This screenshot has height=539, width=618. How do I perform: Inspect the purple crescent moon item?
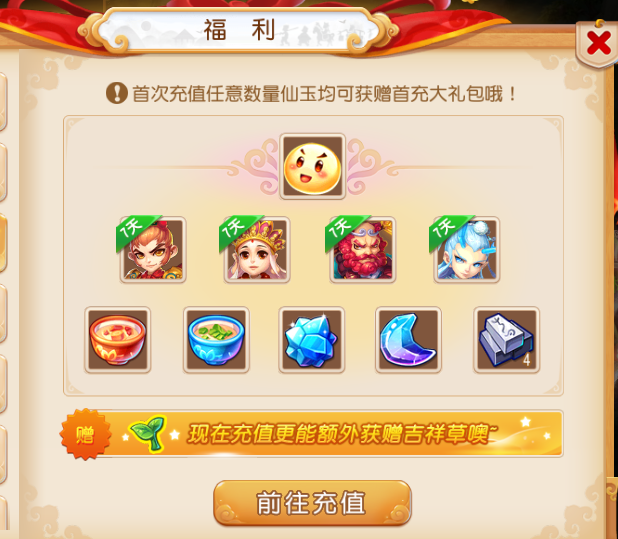[x=408, y=340]
